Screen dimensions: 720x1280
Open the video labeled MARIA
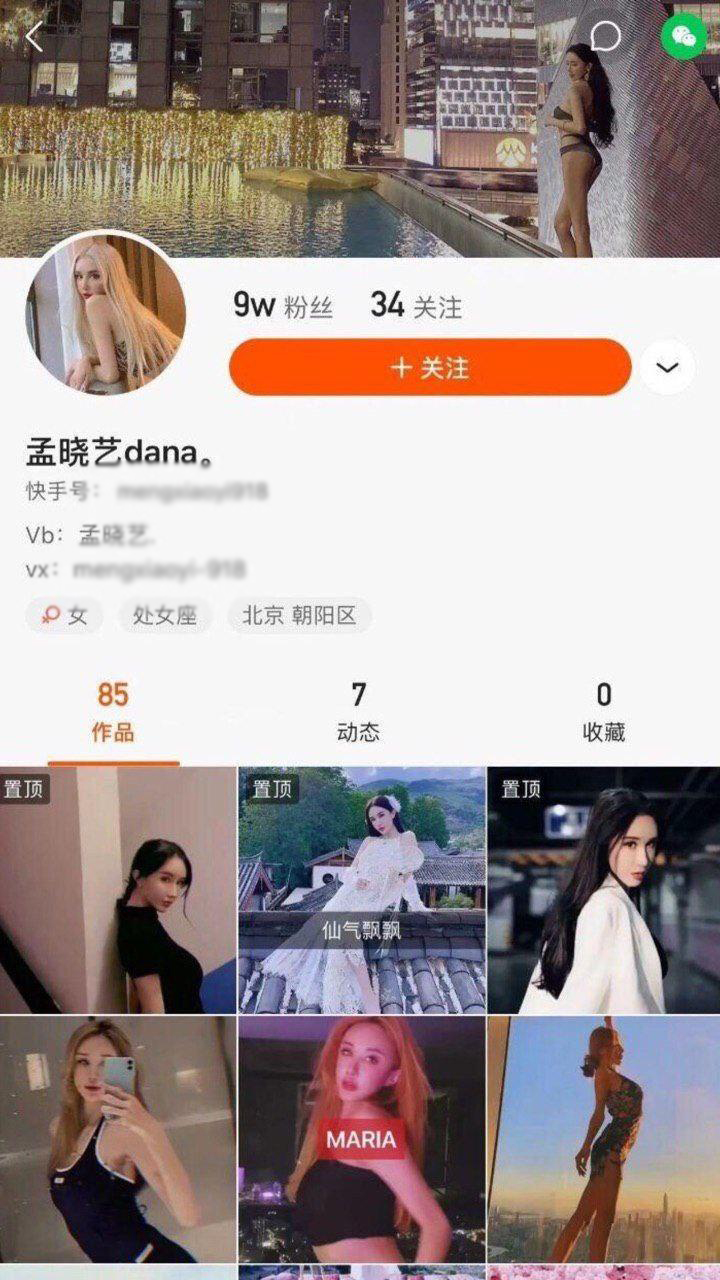361,1138
